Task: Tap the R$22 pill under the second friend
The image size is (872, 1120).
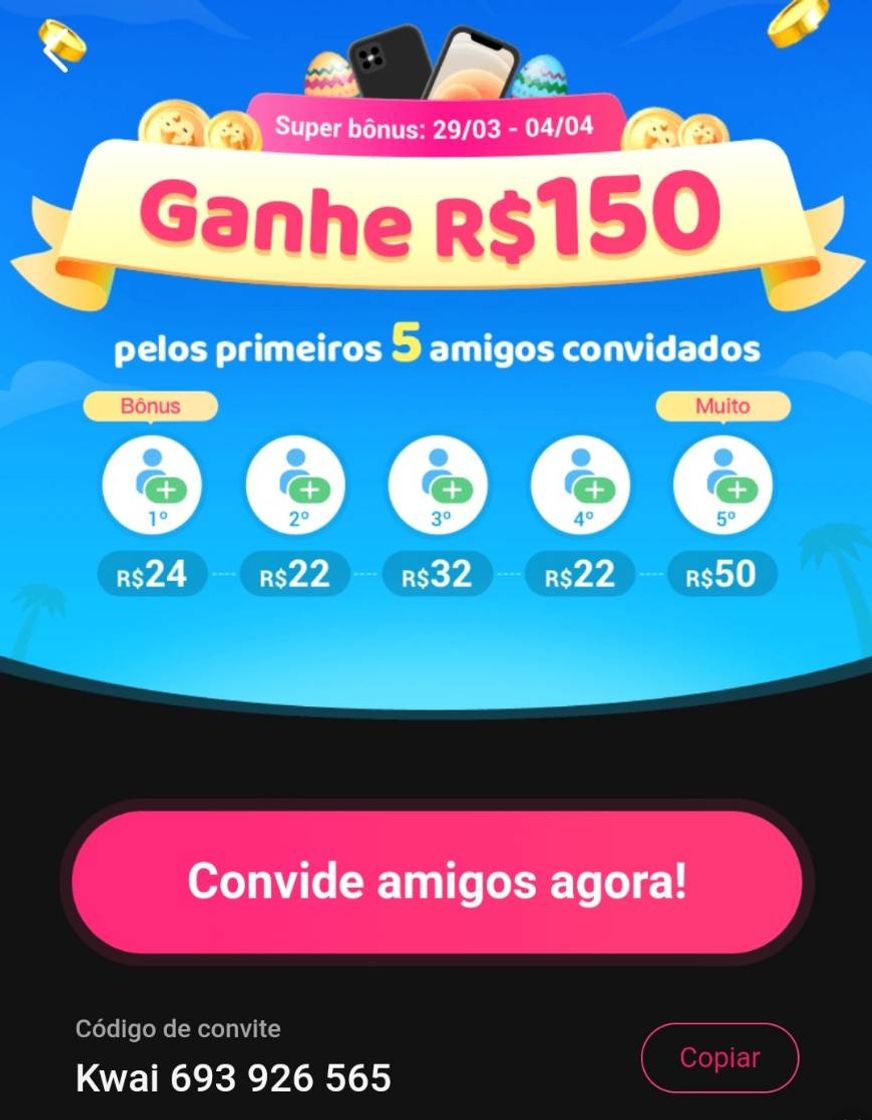Action: coord(294,573)
